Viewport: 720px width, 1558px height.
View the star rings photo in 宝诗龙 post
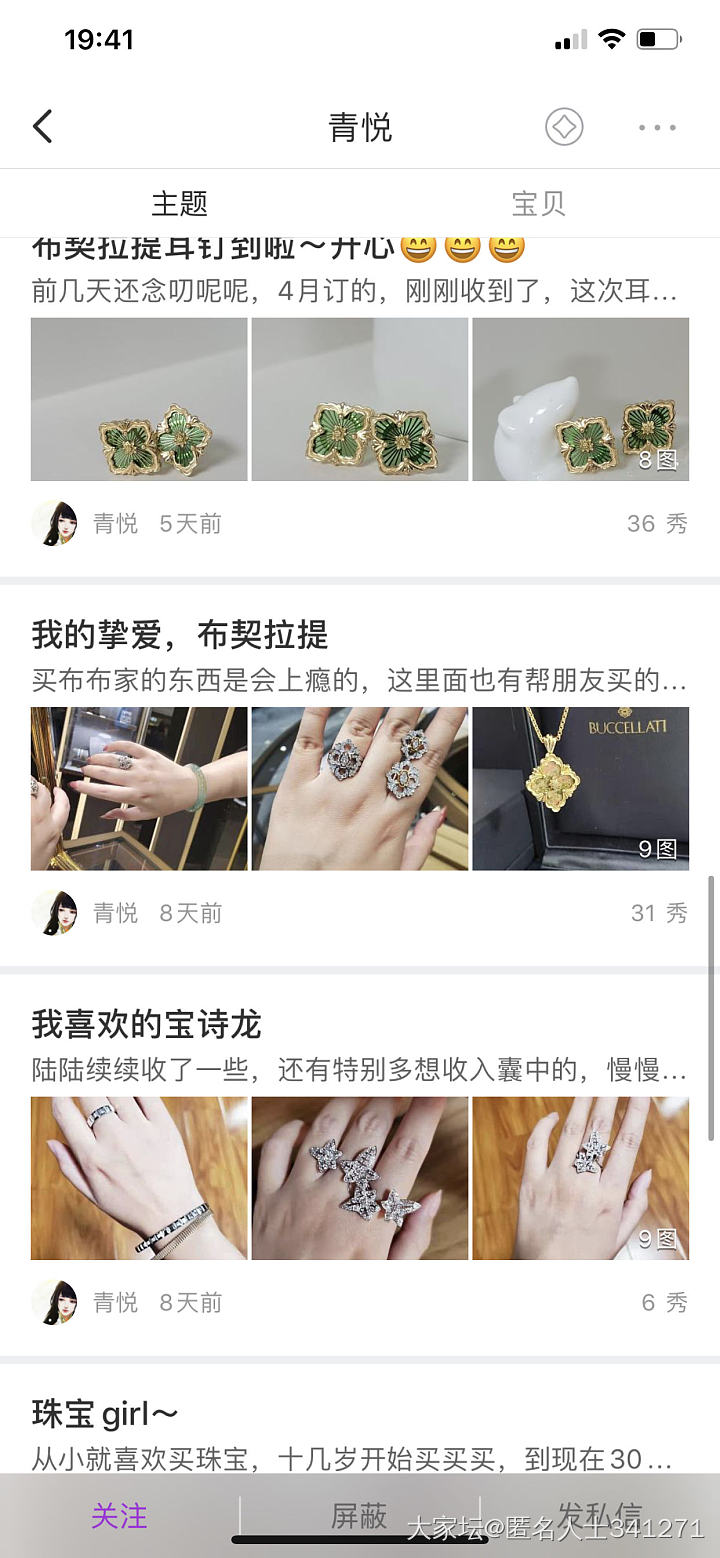tap(359, 1178)
